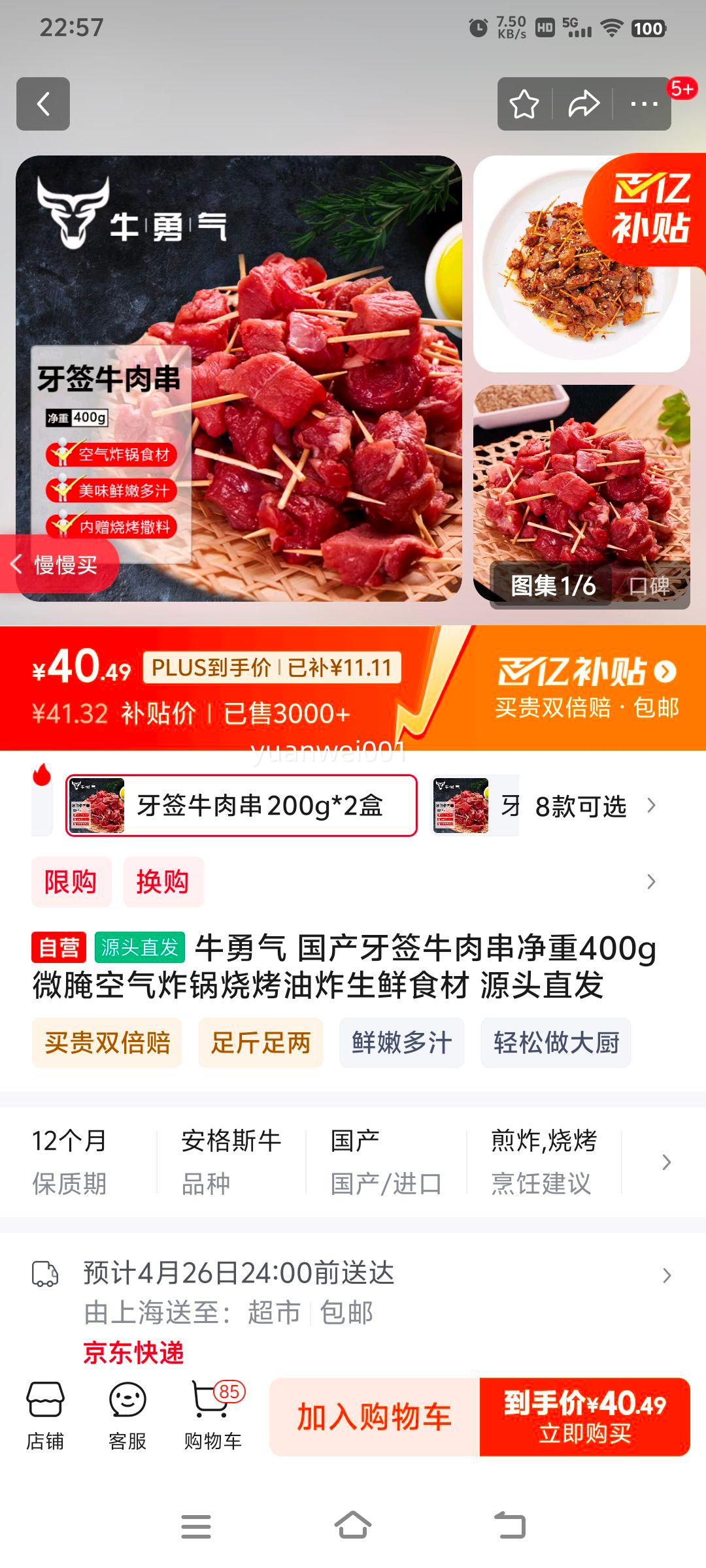This screenshot has height=1568, width=706.
Task: Expand the product specifications row
Action: coord(666,1162)
